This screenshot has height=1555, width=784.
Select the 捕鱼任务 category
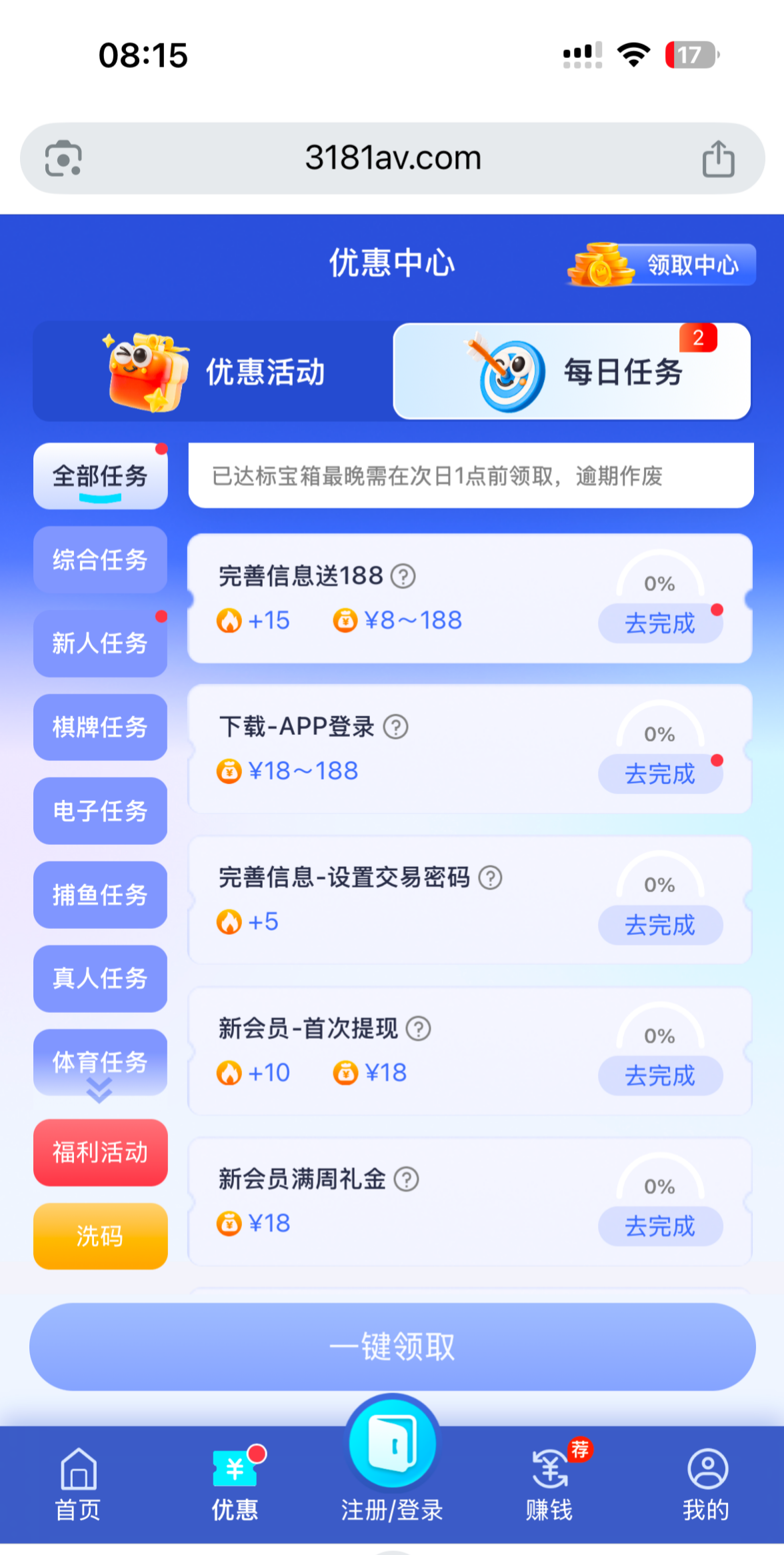pyautogui.click(x=100, y=895)
